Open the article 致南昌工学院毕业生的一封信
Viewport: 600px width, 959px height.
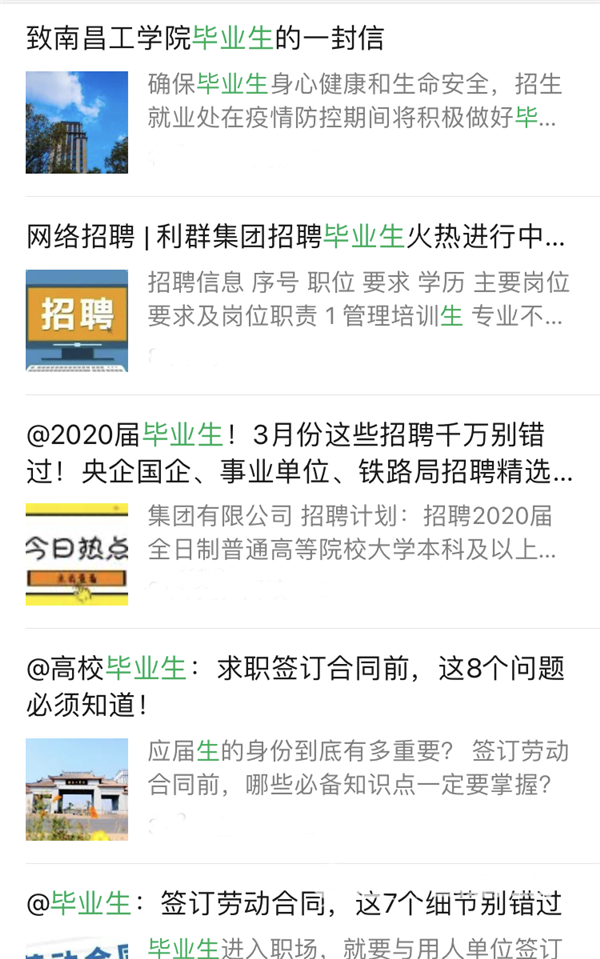point(205,38)
